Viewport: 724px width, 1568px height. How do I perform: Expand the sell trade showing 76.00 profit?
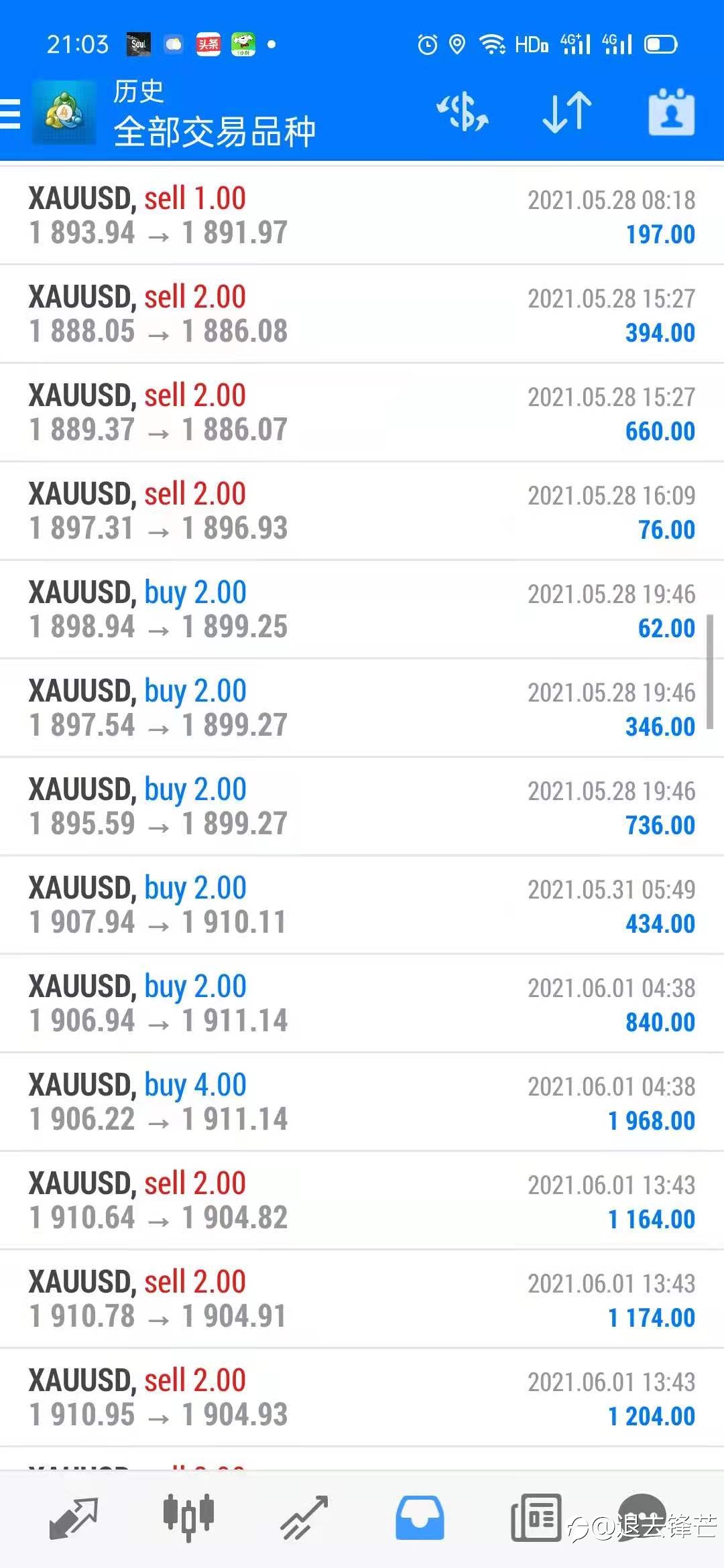[x=362, y=511]
